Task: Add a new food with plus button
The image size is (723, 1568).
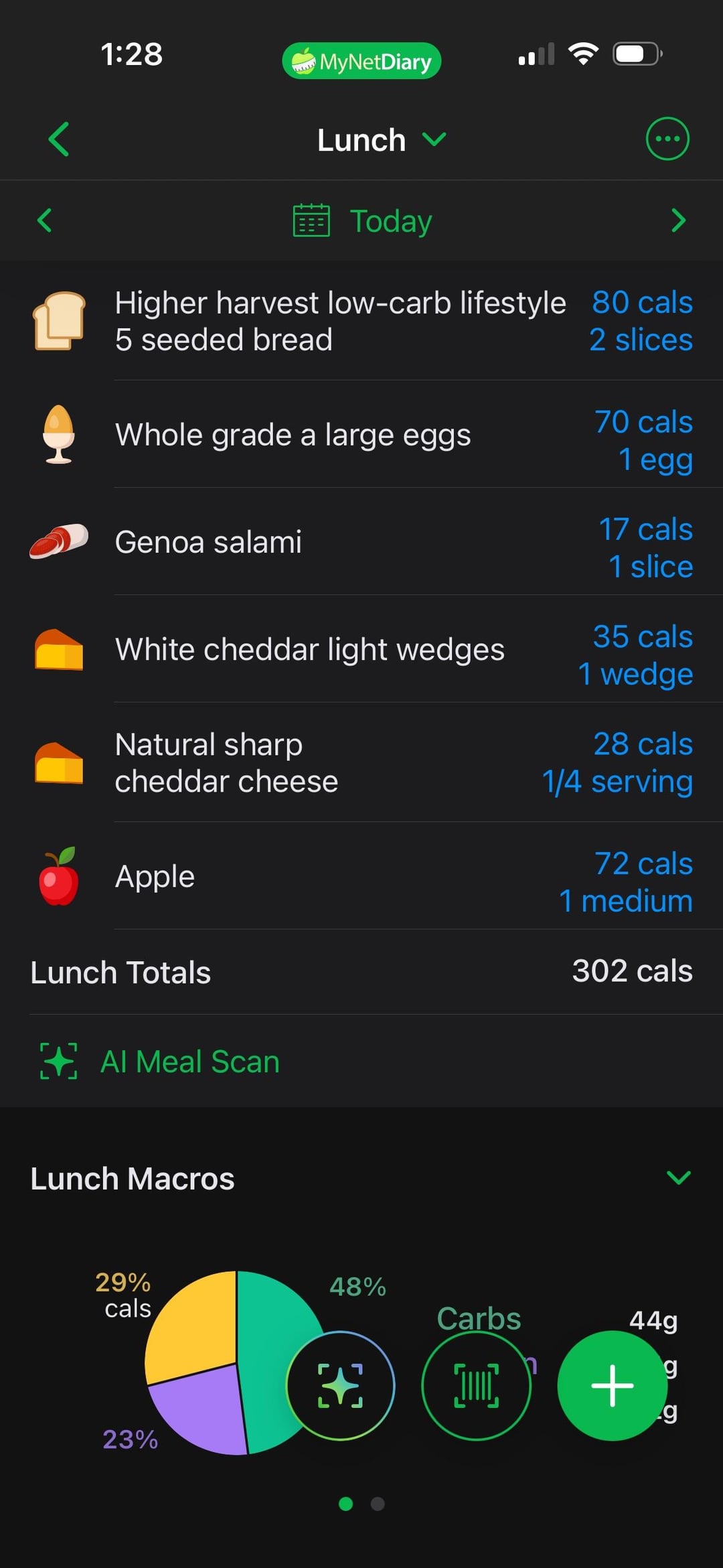Action: tap(612, 1385)
